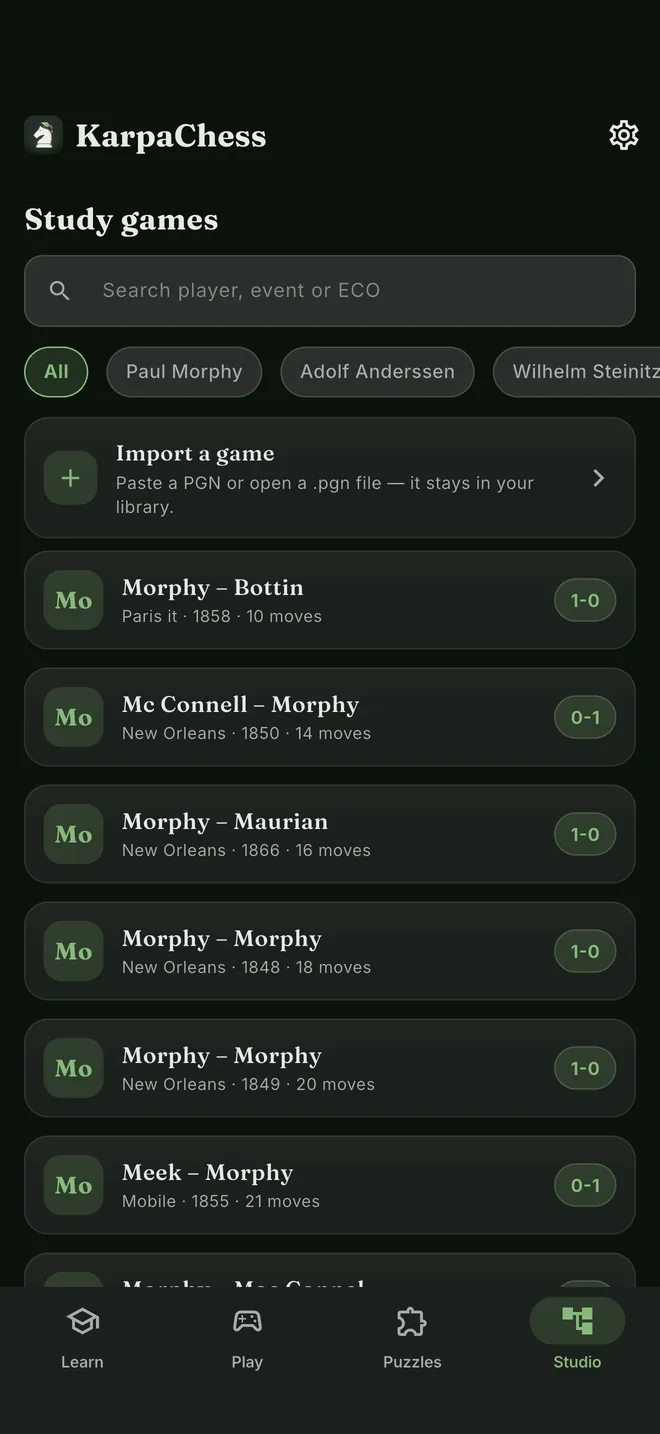Switch to the Learn tab

(82, 1337)
